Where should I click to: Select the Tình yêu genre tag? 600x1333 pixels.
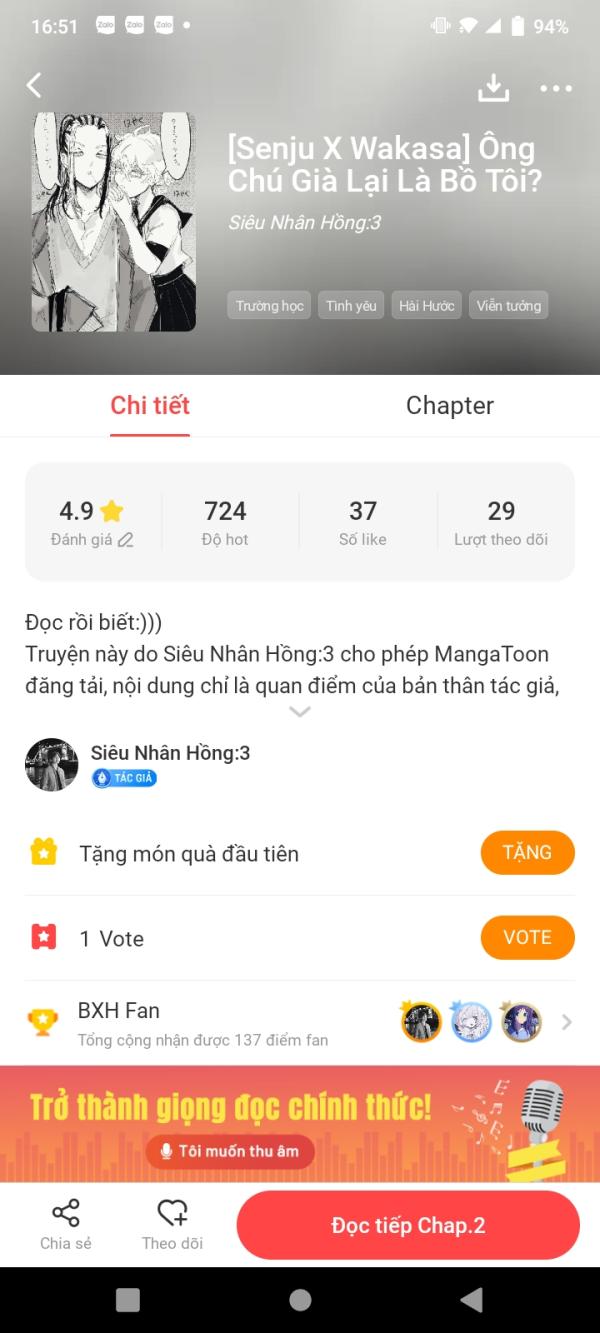(x=351, y=305)
